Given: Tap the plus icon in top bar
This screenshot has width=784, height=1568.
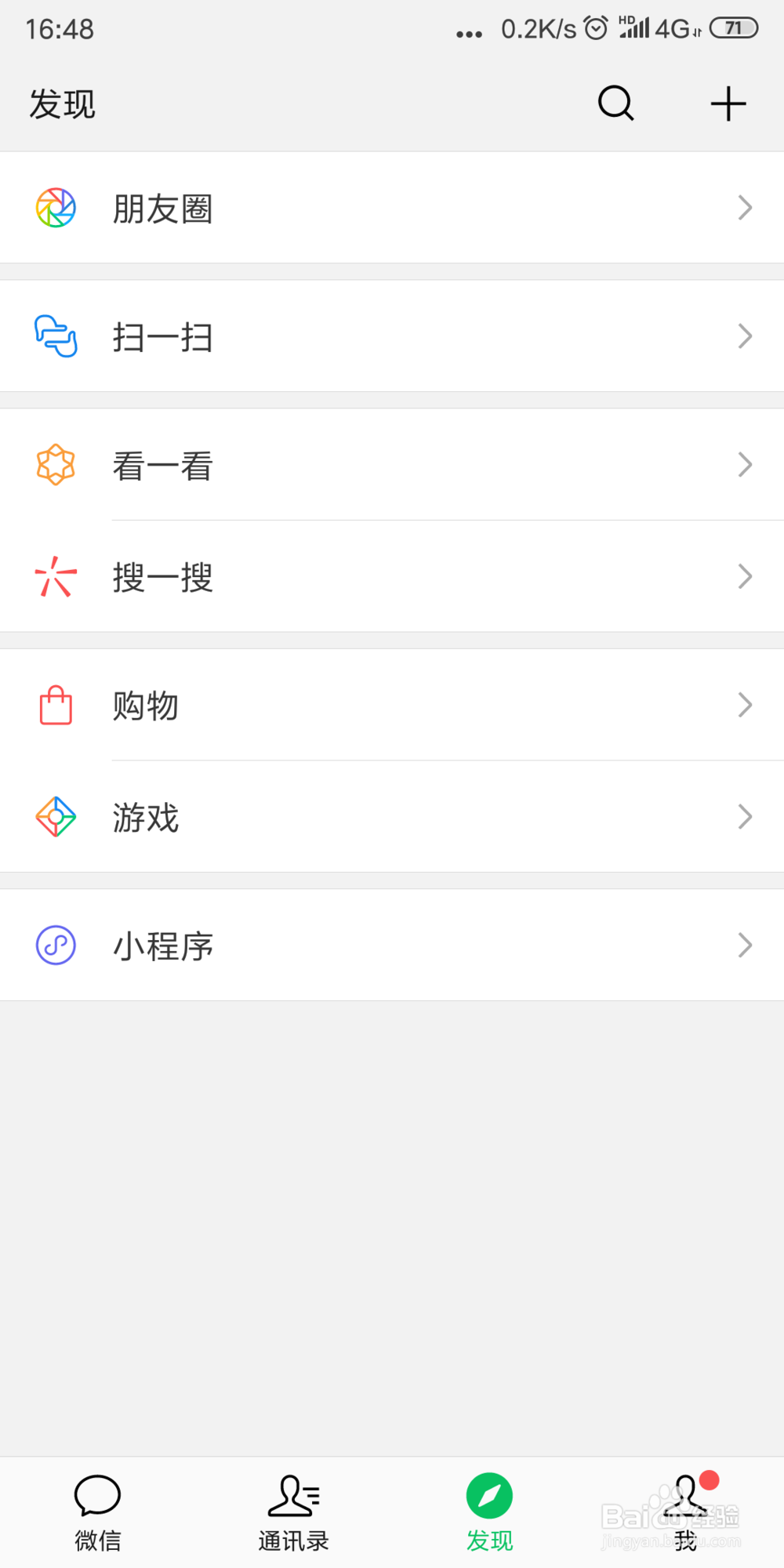Looking at the screenshot, I should pyautogui.click(x=728, y=103).
